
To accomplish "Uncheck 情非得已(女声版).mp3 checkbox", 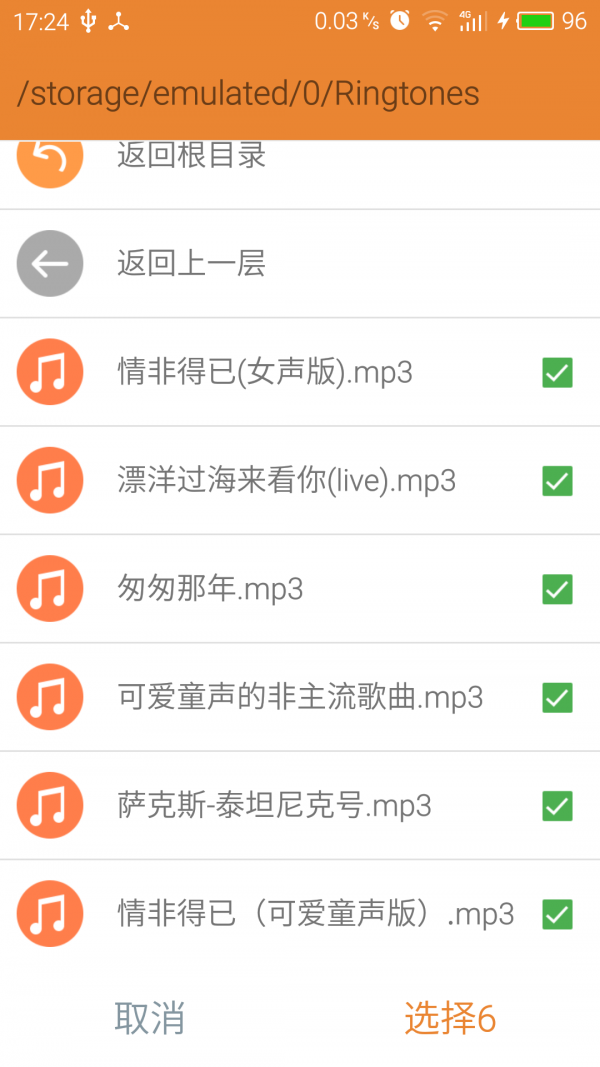I will (557, 372).
